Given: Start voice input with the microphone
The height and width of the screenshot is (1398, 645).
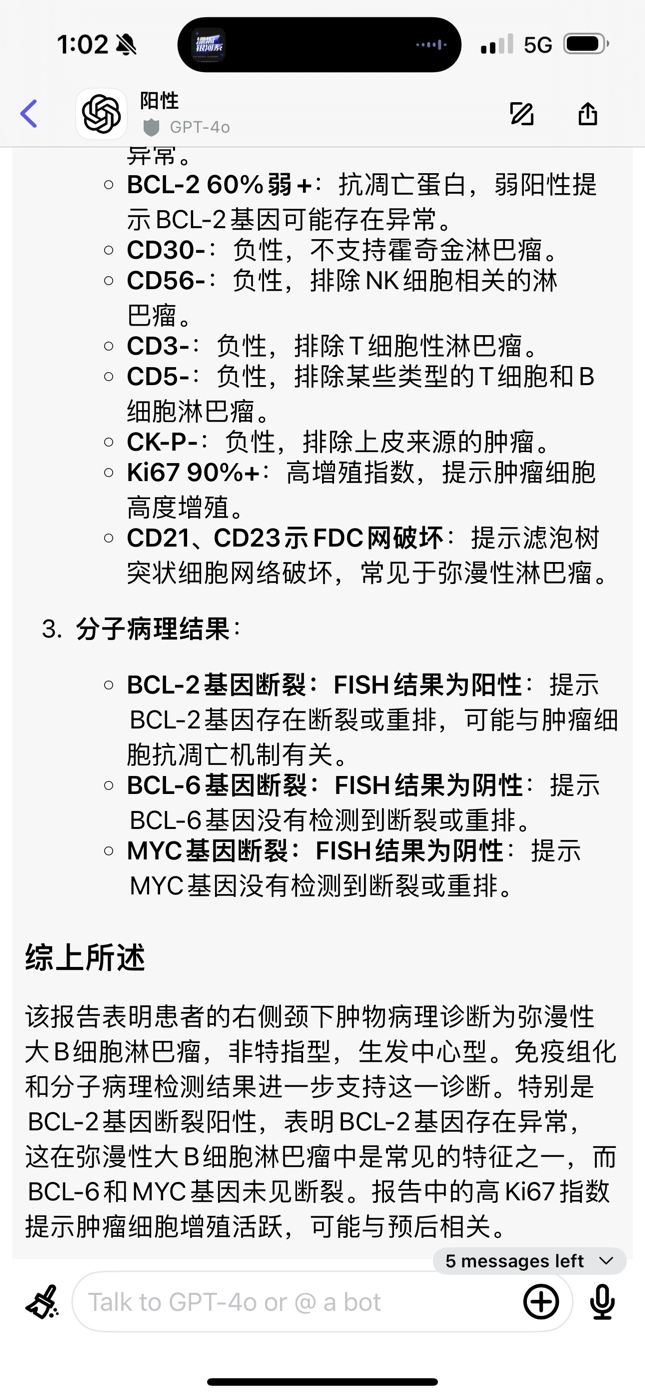Looking at the screenshot, I should pyautogui.click(x=602, y=1302).
